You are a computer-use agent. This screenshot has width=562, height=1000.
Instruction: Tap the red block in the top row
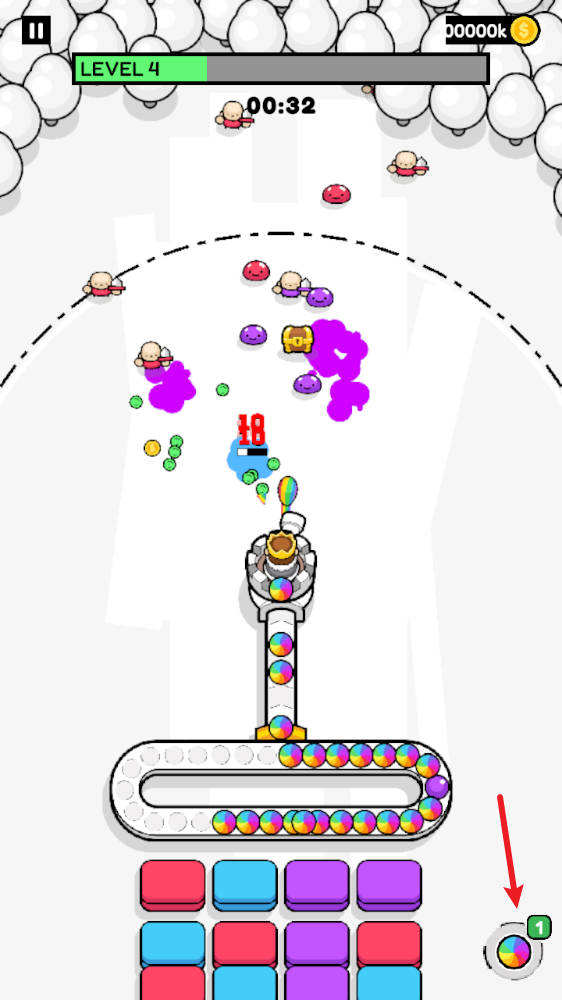tap(173, 886)
